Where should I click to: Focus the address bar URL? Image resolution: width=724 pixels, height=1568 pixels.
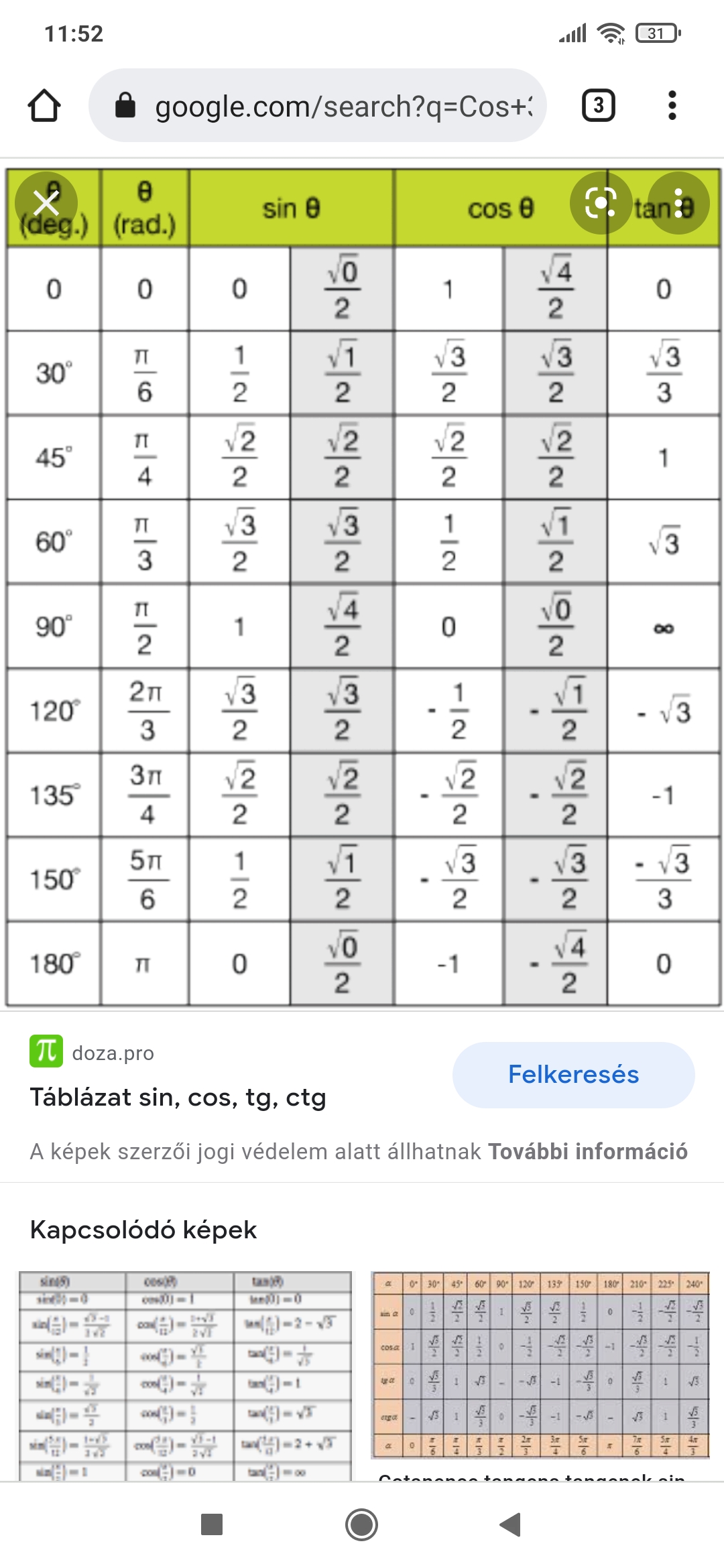[342, 106]
